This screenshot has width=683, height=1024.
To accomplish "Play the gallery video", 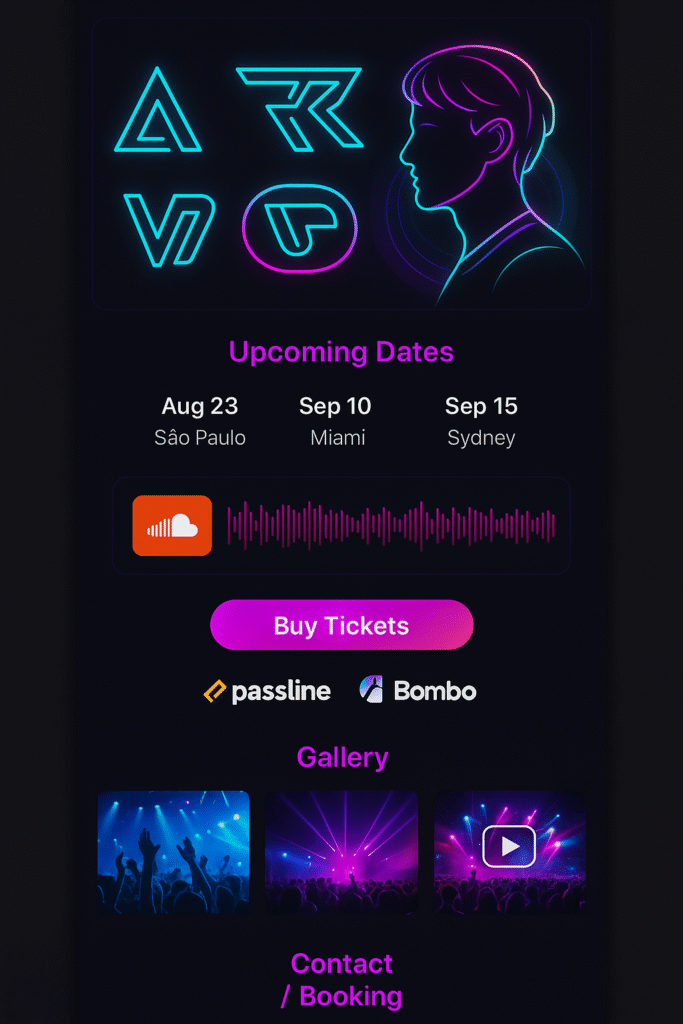I will [510, 847].
